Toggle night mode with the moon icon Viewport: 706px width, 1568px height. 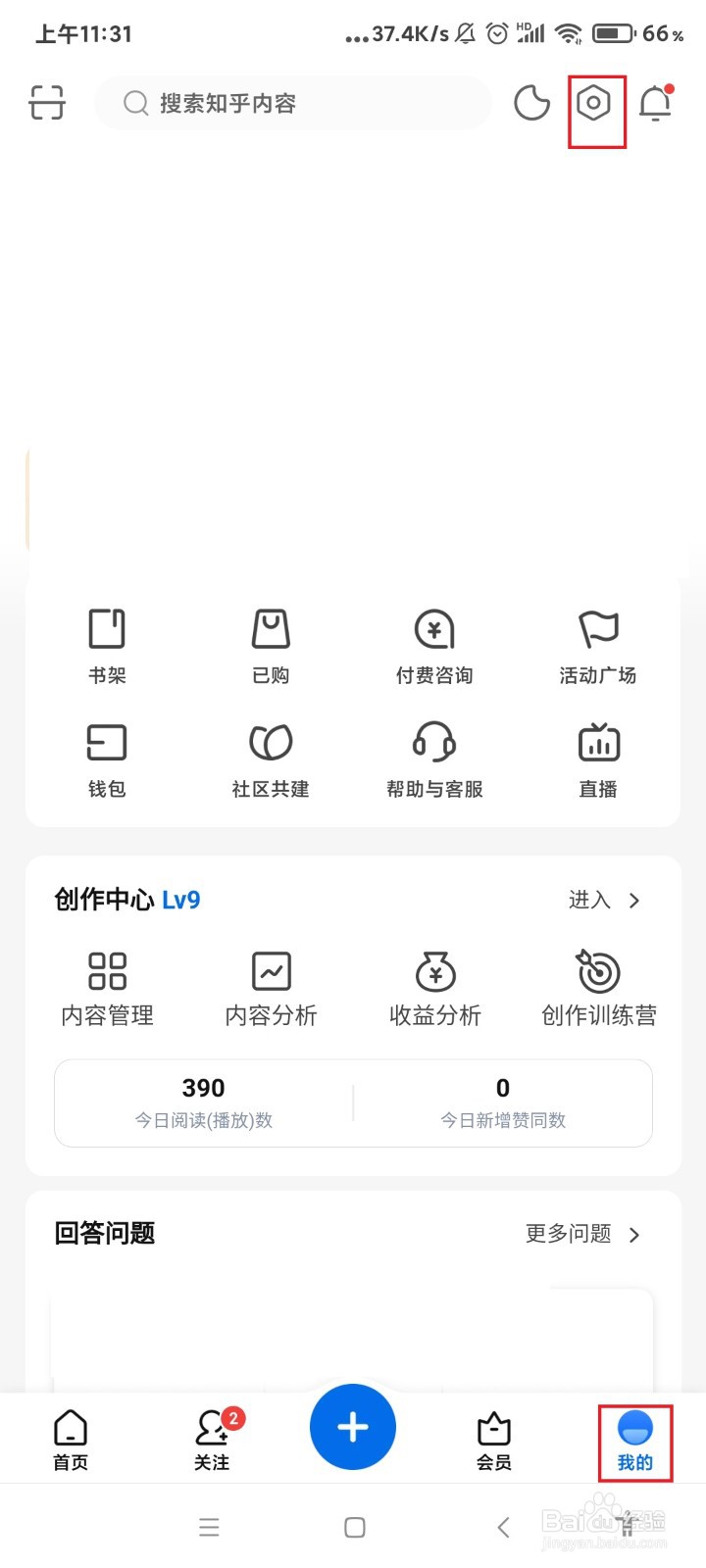531,102
